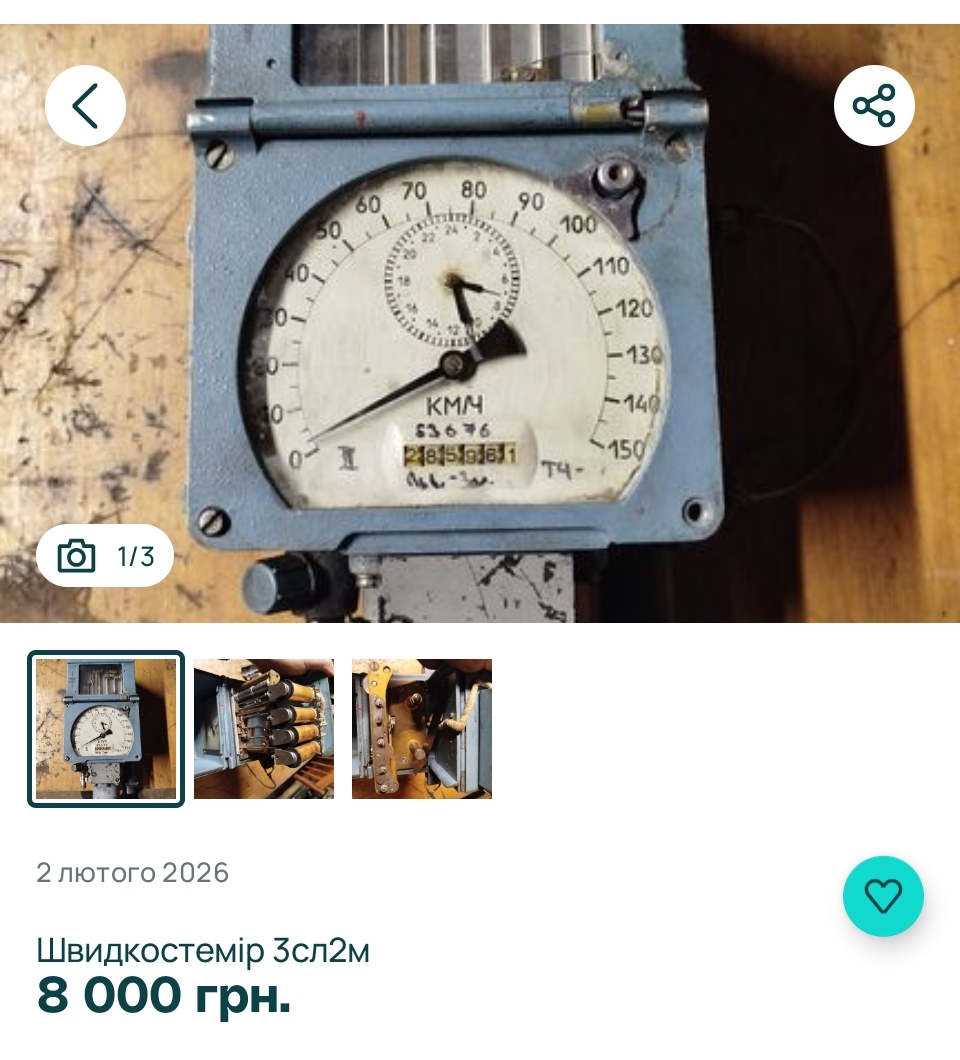Add the listing to favorites
Image resolution: width=960 pixels, height=1060 pixels.
883,896
